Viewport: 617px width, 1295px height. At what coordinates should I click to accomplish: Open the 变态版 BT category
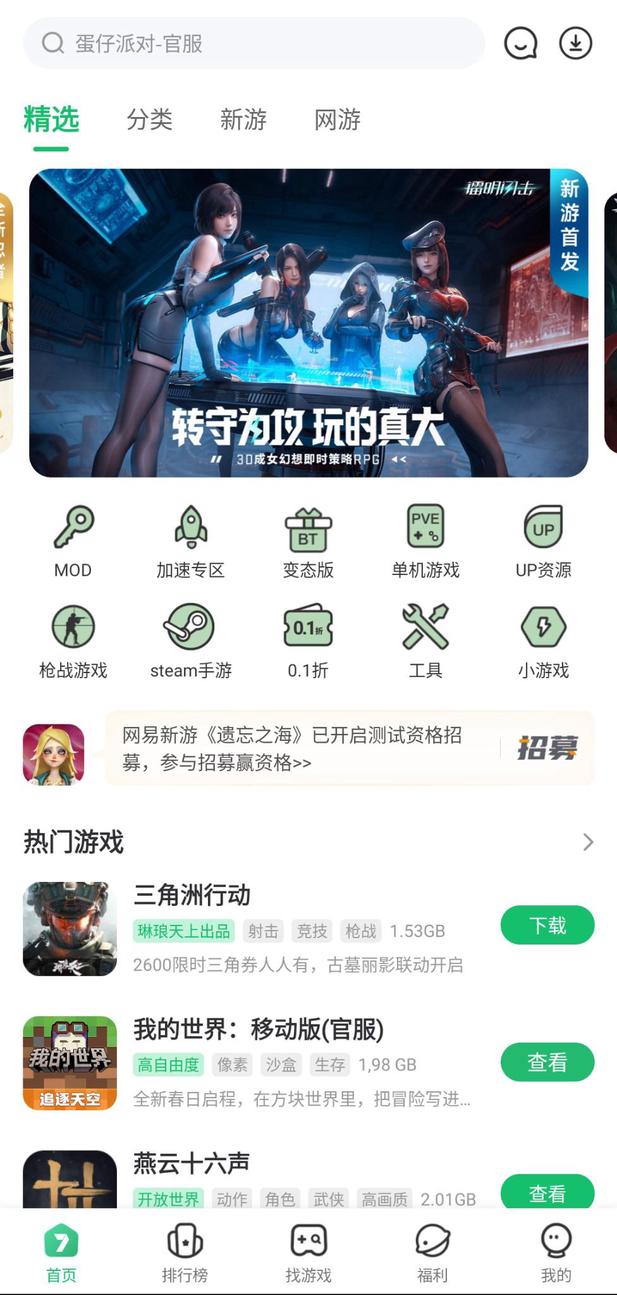click(308, 542)
